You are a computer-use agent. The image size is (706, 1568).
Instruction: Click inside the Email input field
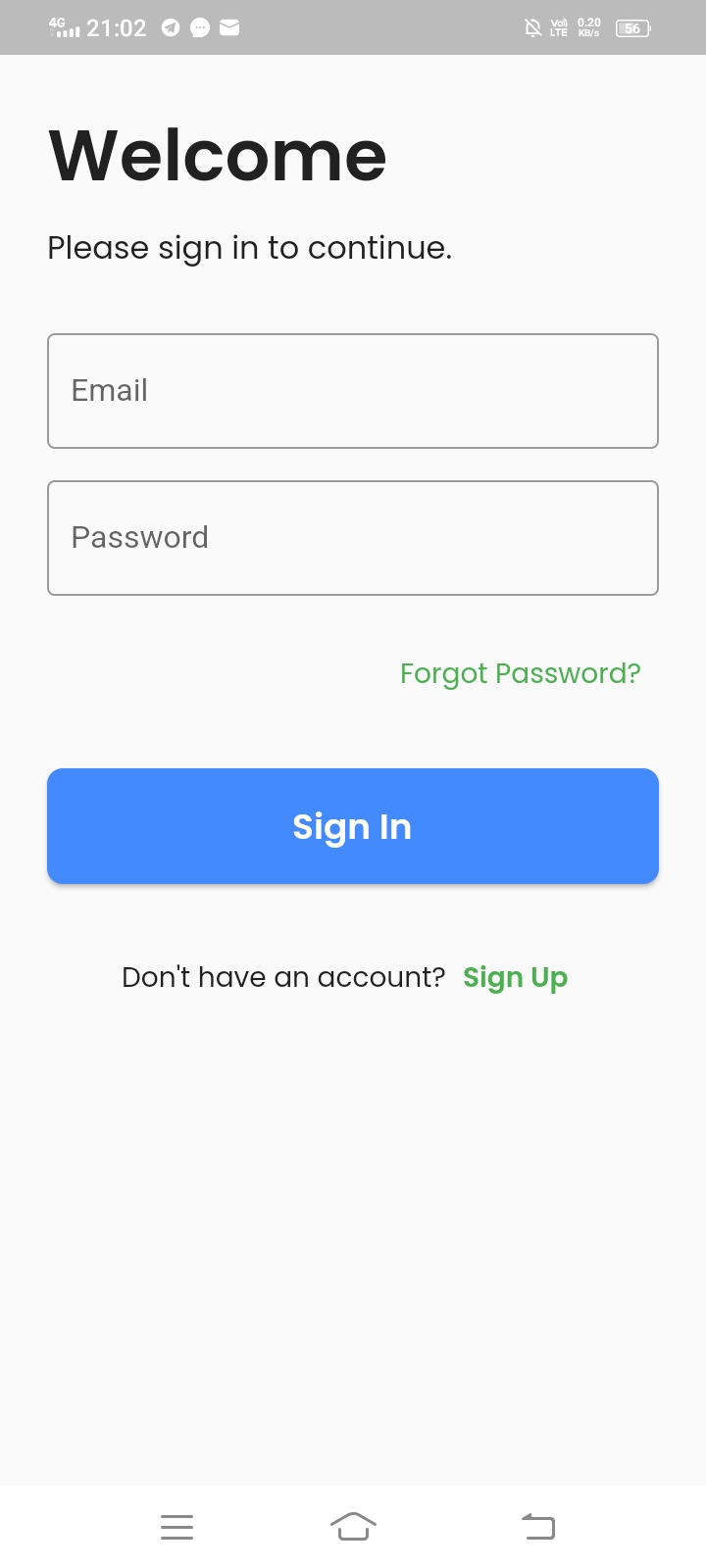tap(353, 390)
